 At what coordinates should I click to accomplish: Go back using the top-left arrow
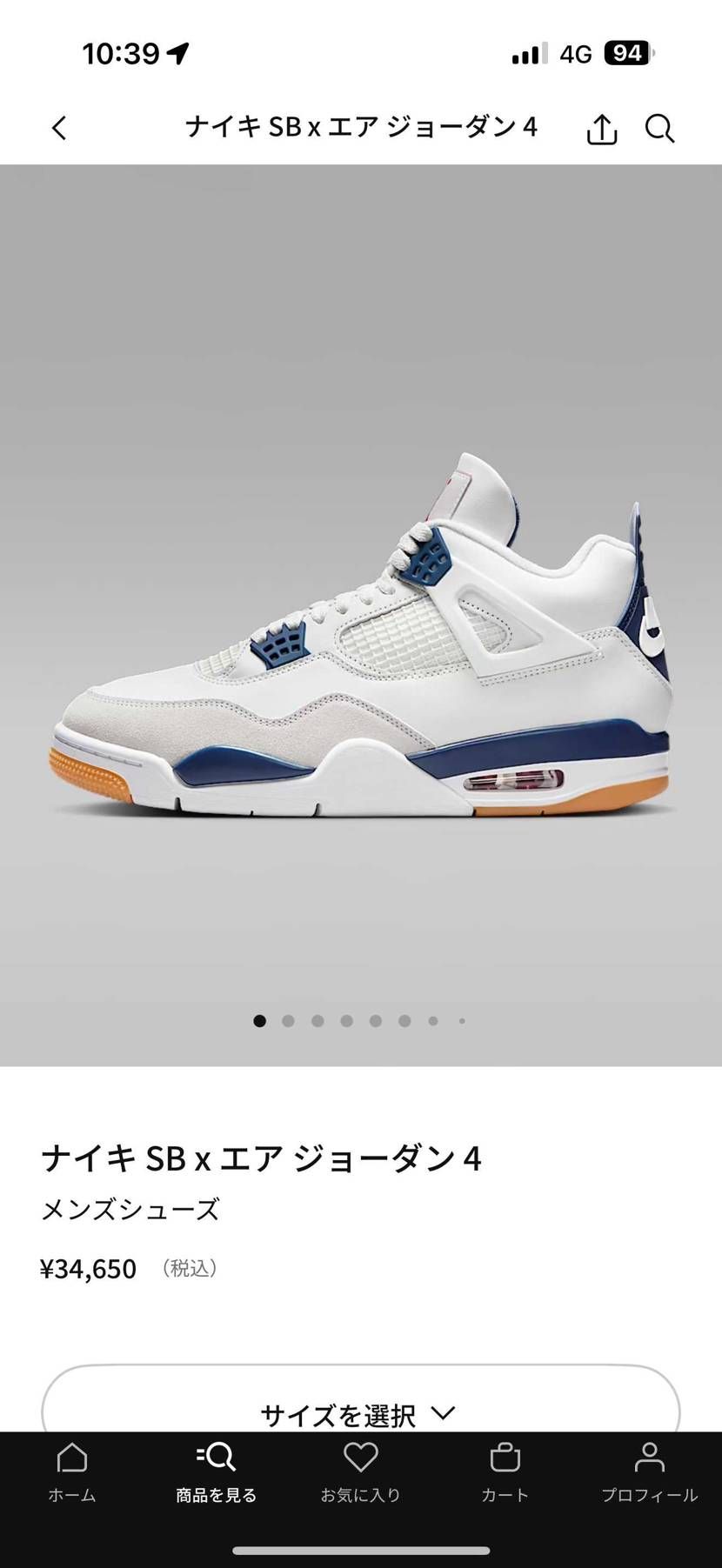tap(59, 129)
